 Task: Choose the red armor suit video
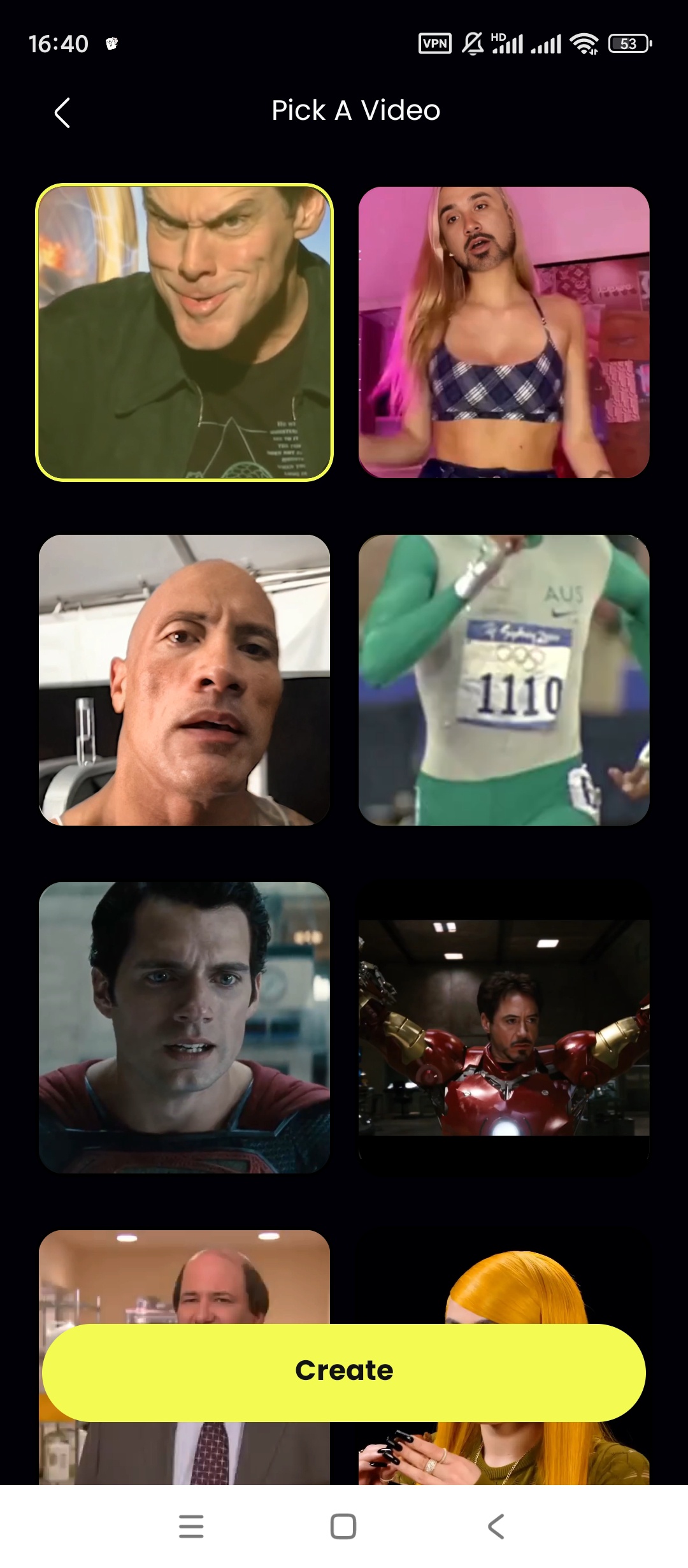504,1027
